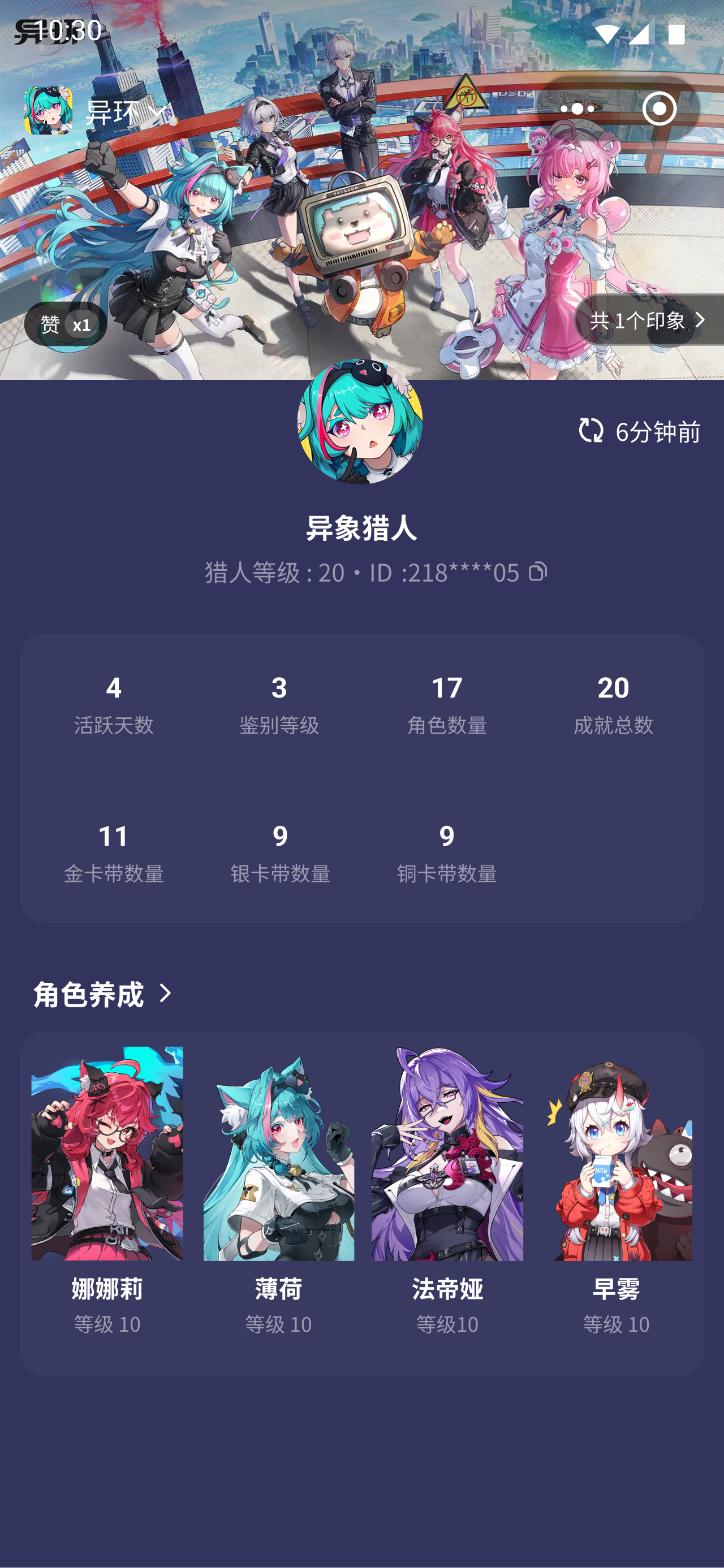Open character card 娜娜莉
724x1568 pixels.
(x=107, y=1190)
